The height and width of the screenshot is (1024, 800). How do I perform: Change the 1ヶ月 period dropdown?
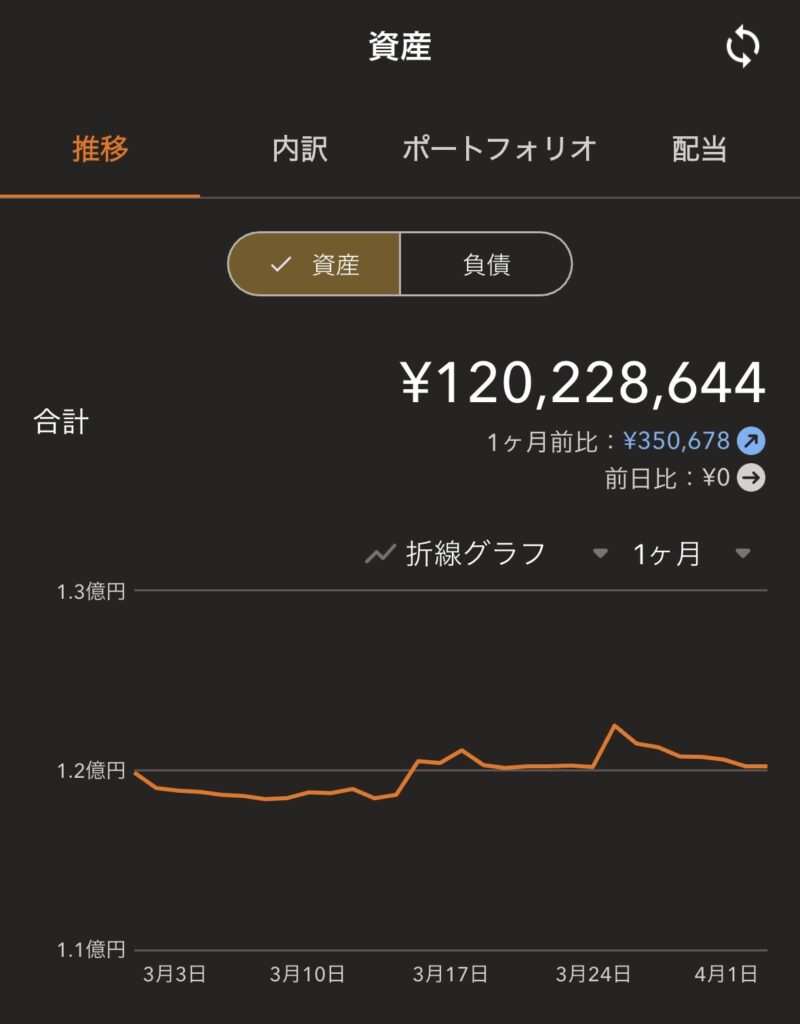[x=690, y=553]
